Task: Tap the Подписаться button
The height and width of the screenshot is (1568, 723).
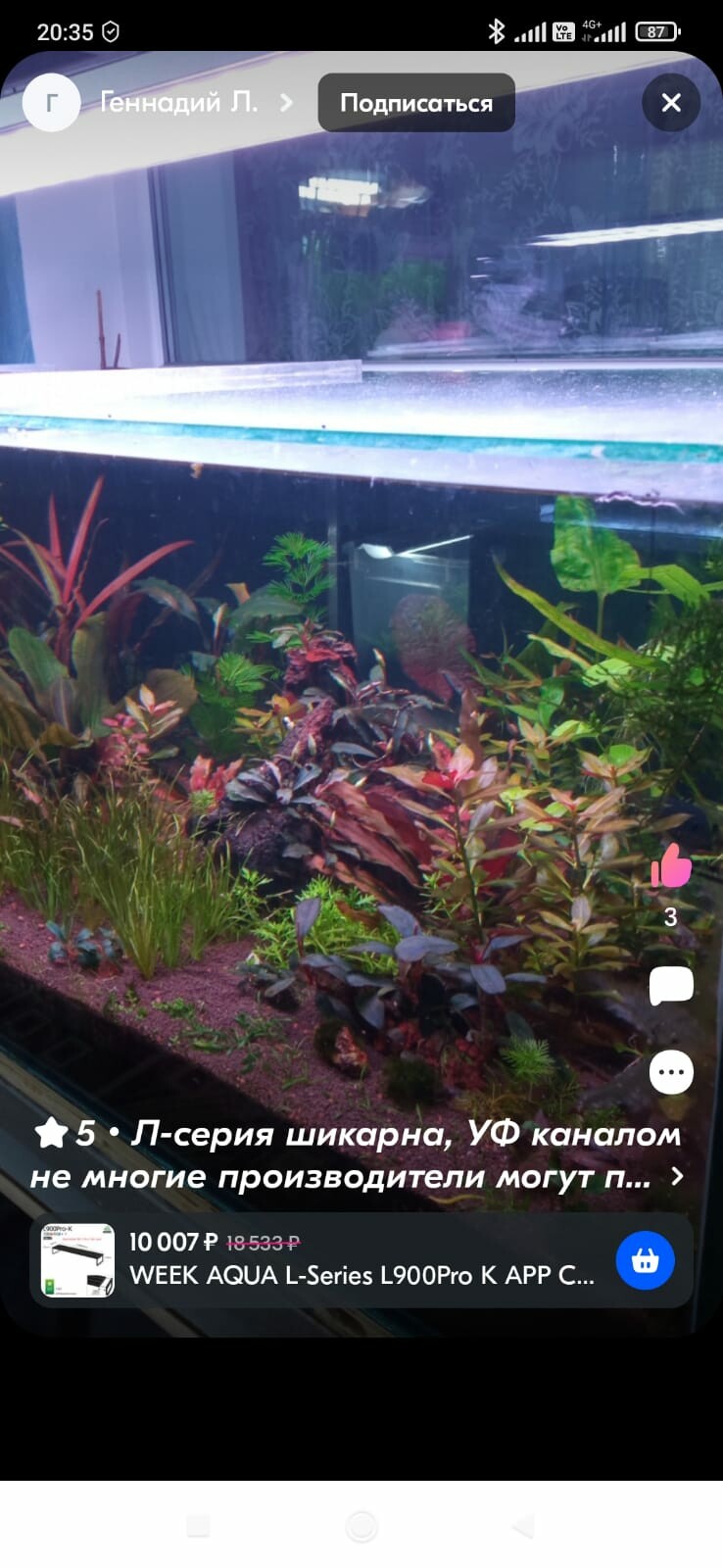Action: (x=416, y=103)
